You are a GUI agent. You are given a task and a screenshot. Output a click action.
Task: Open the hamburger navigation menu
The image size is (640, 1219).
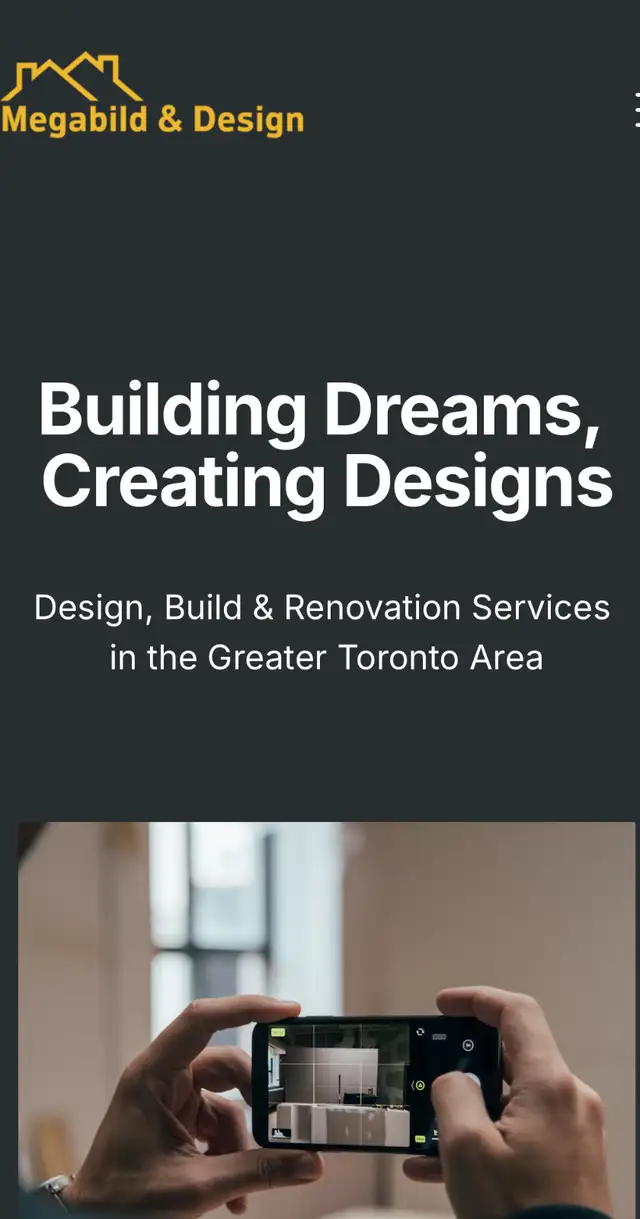(x=637, y=109)
